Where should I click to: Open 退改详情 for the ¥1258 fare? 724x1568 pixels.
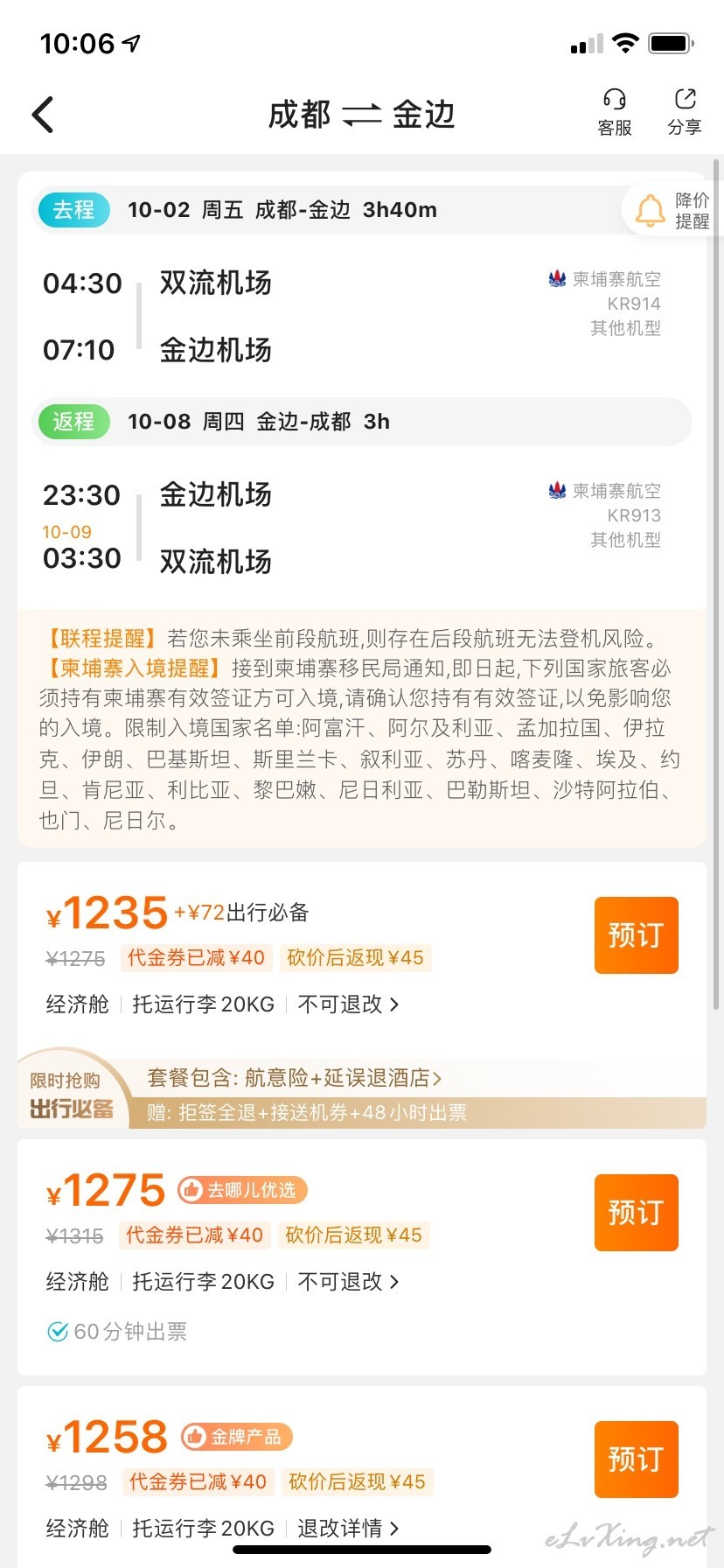coord(348,1529)
